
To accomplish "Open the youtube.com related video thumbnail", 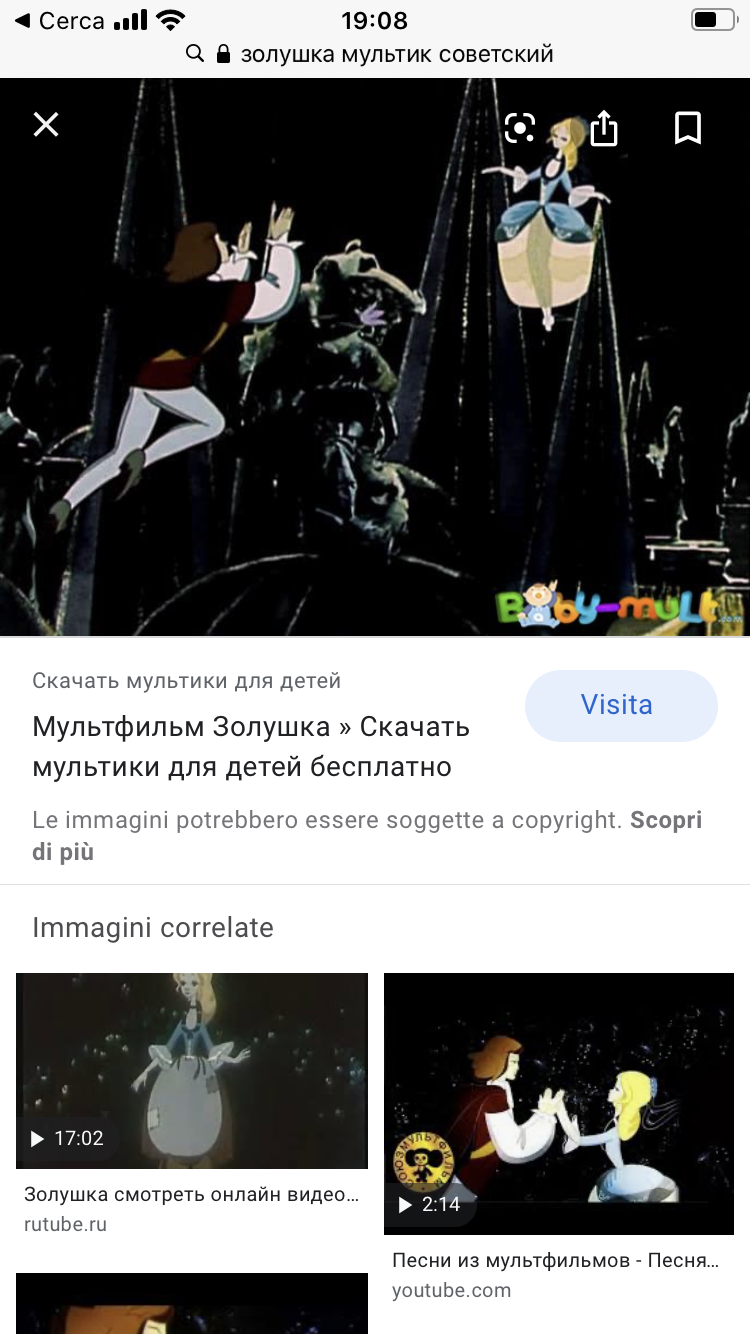I will pyautogui.click(x=559, y=1104).
